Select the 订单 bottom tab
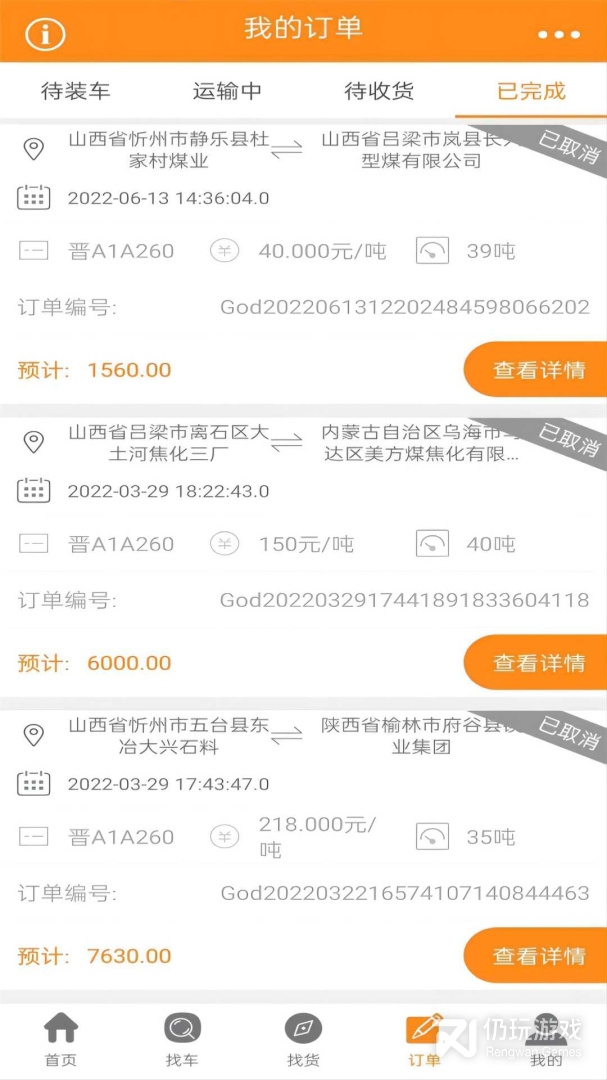 tap(424, 1040)
